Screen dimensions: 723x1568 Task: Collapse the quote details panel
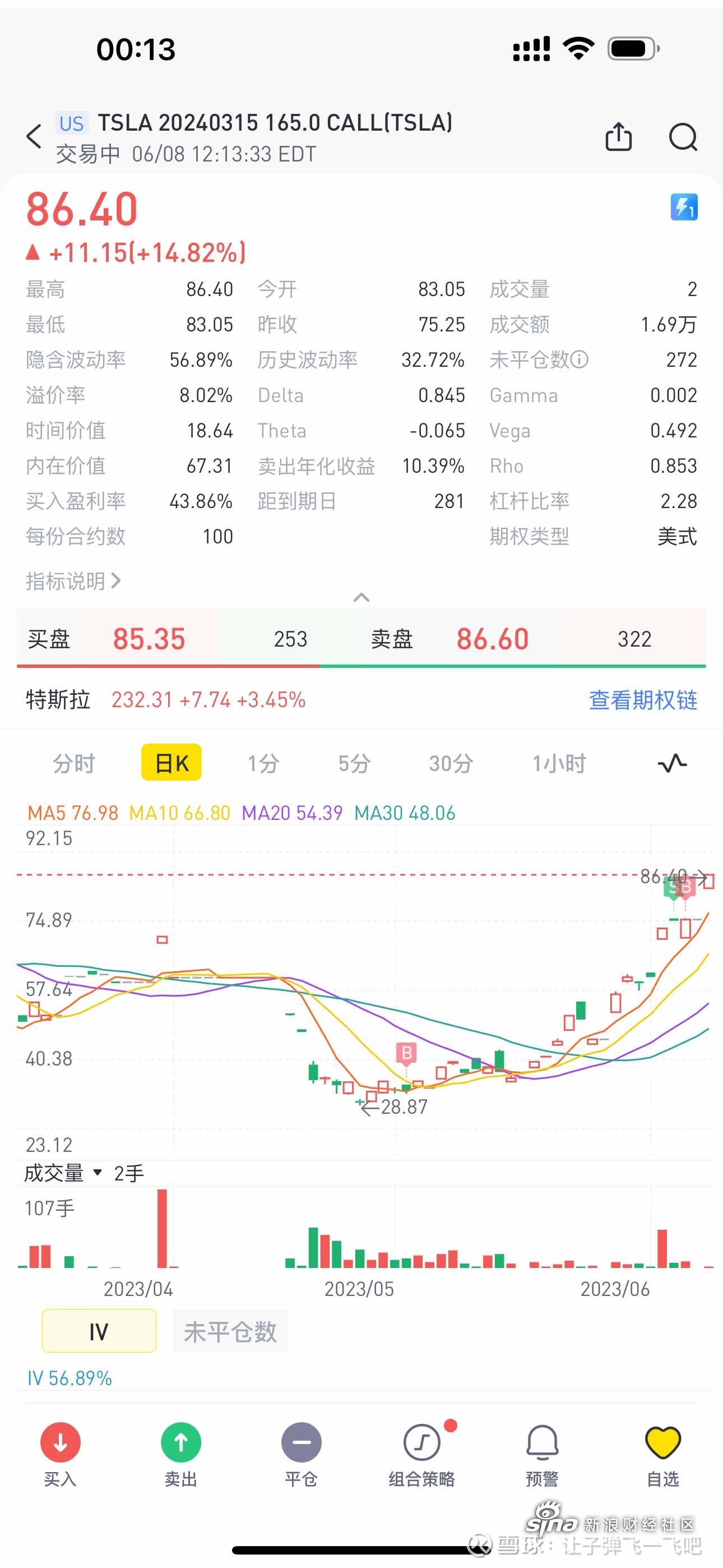tap(361, 597)
